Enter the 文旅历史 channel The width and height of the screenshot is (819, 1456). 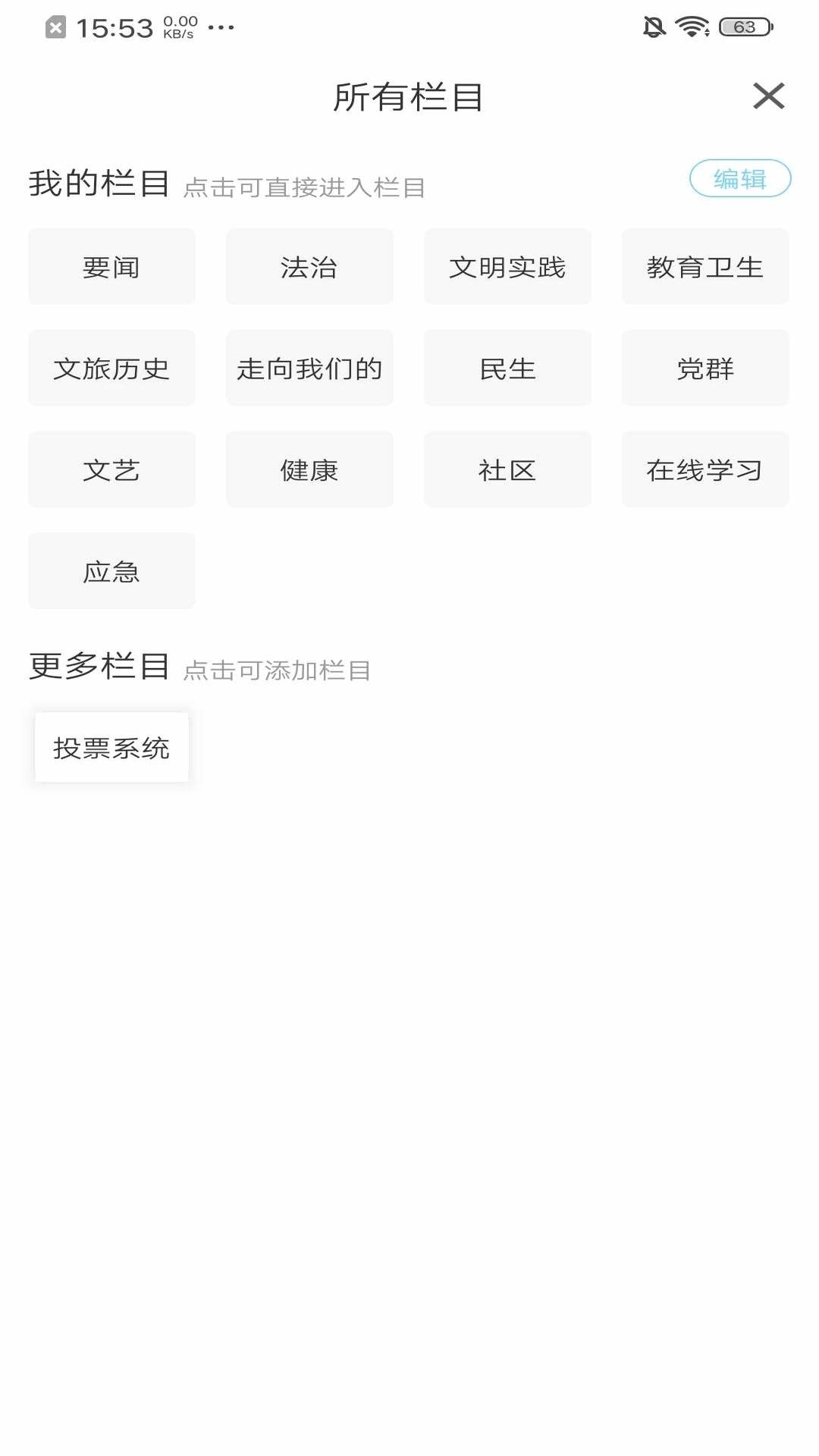coord(111,368)
